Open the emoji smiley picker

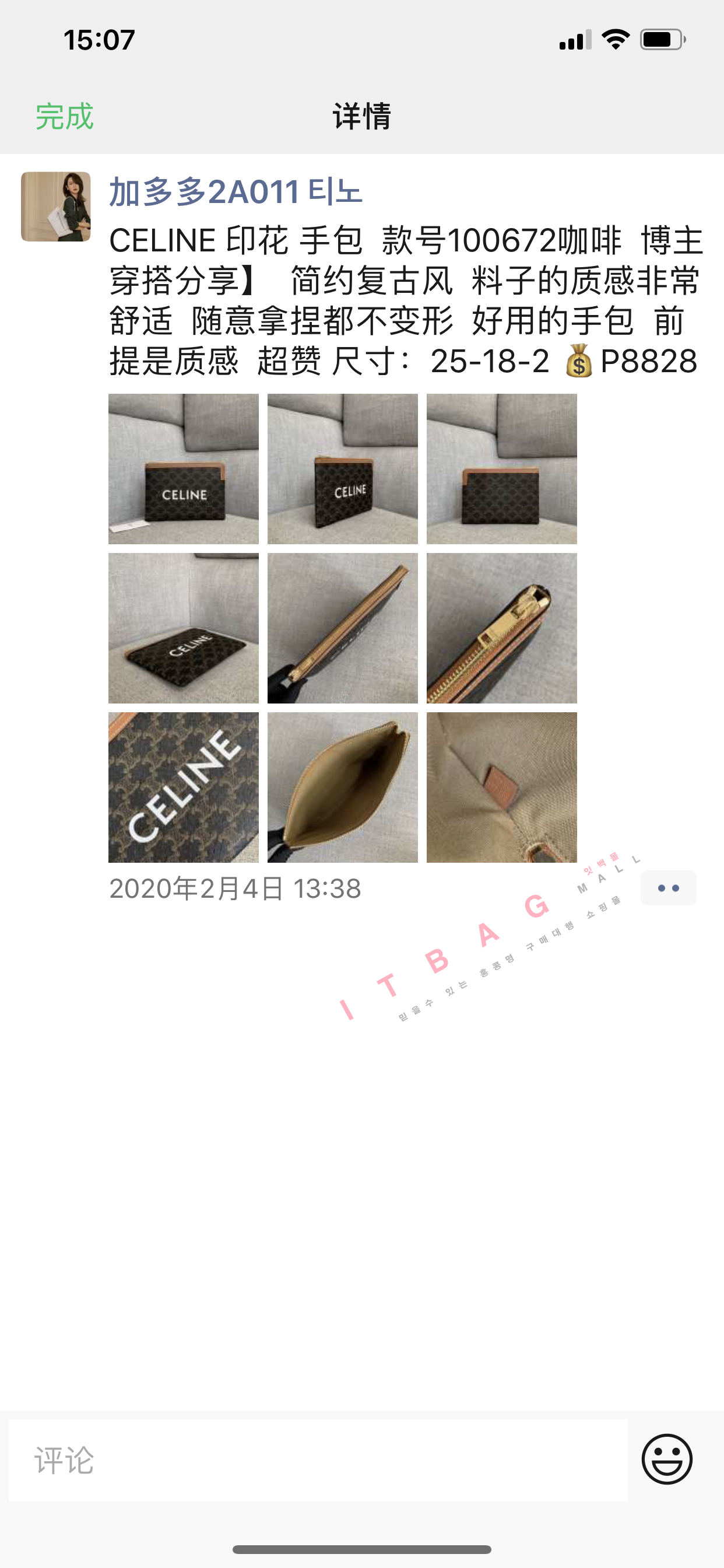(667, 1459)
